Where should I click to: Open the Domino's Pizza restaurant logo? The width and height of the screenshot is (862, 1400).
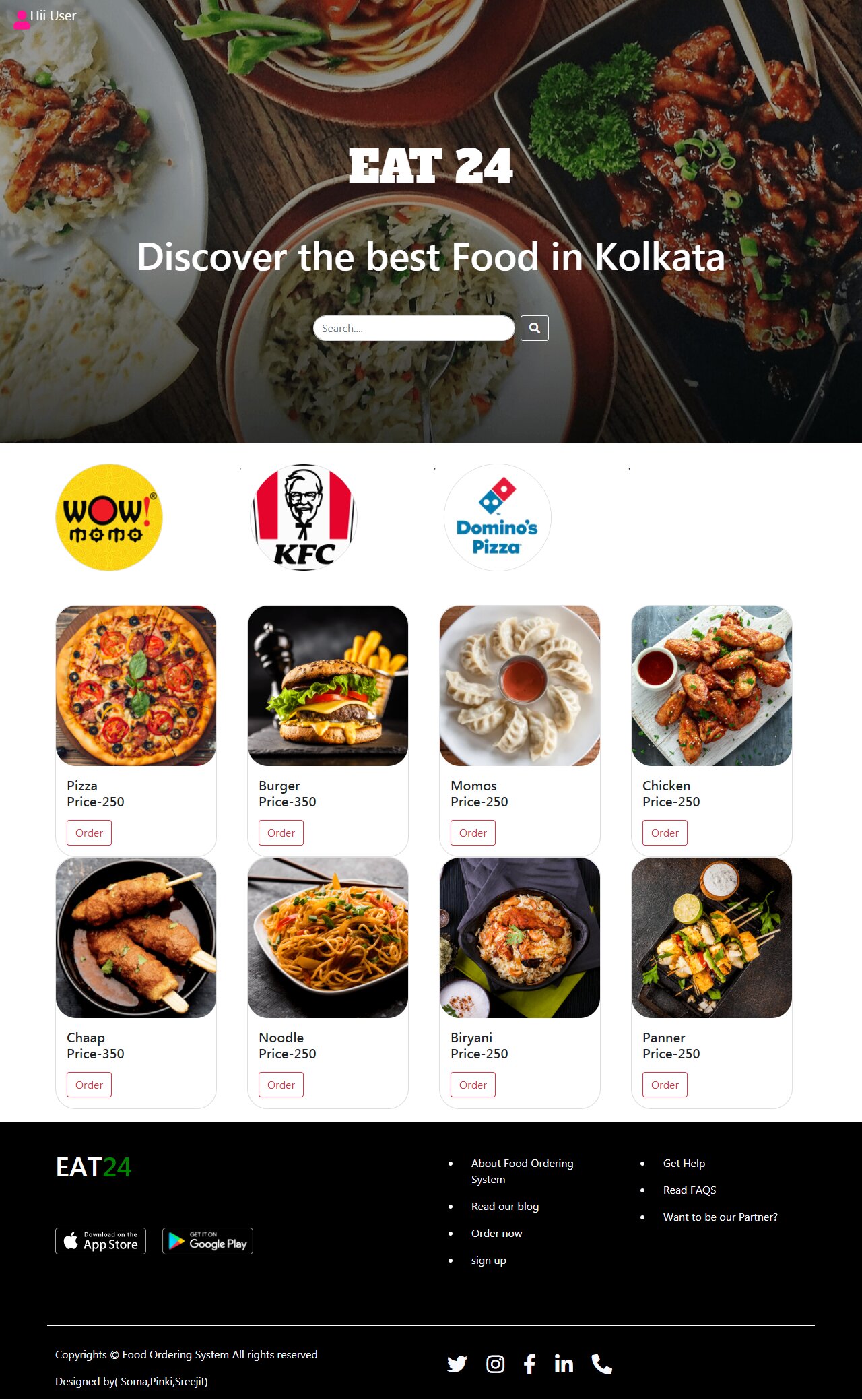pos(497,517)
